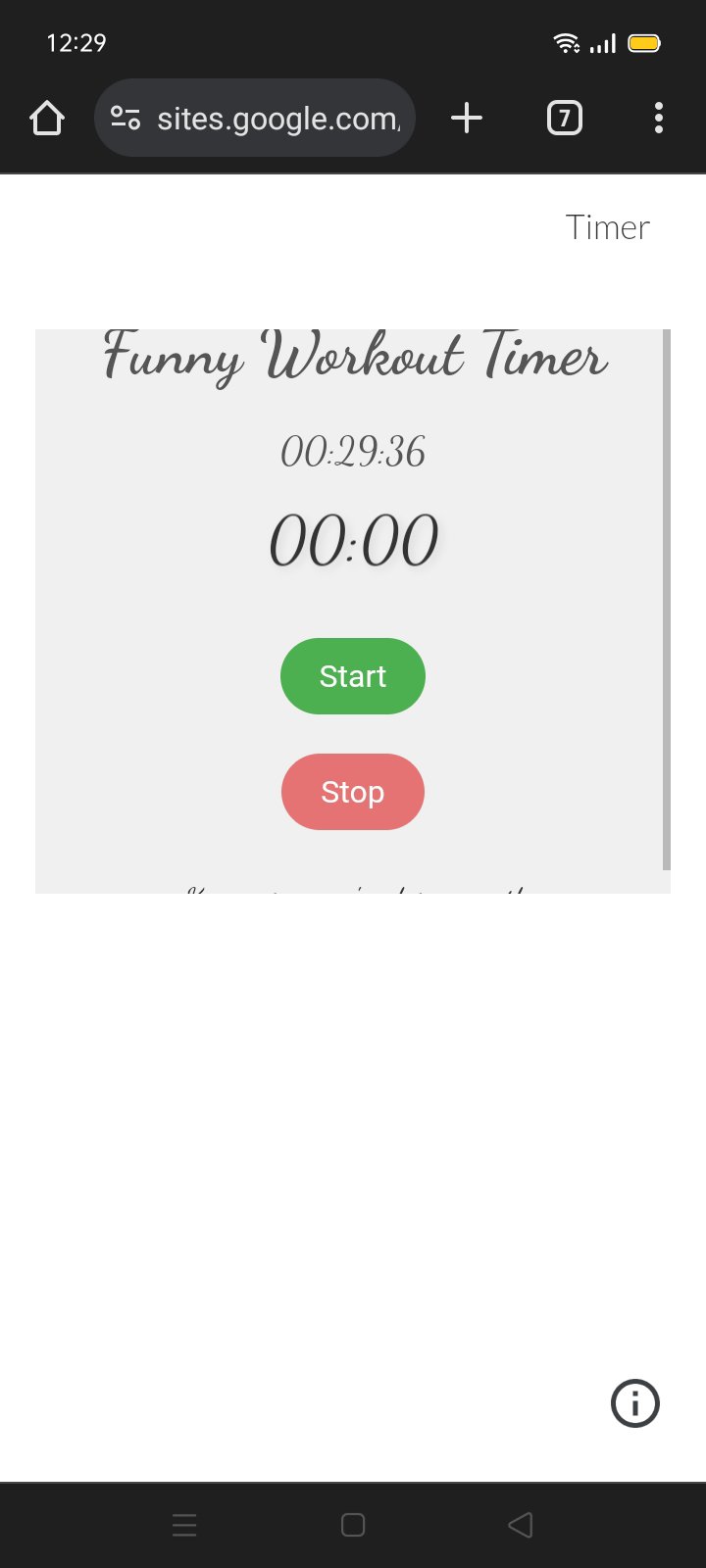706x1568 pixels.
Task: Tap the back arrow in navigation bar
Action: [x=521, y=1525]
